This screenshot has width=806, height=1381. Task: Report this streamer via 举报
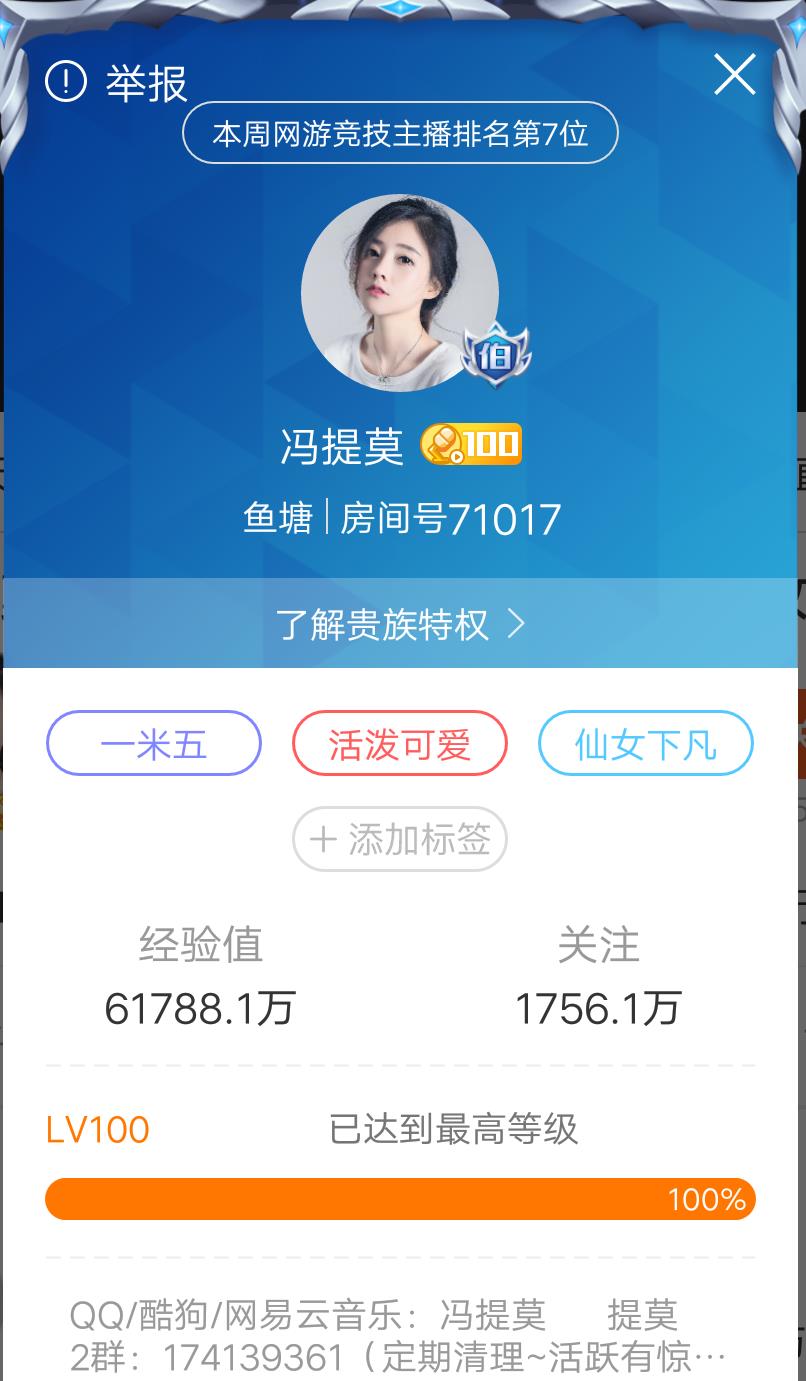click(117, 82)
